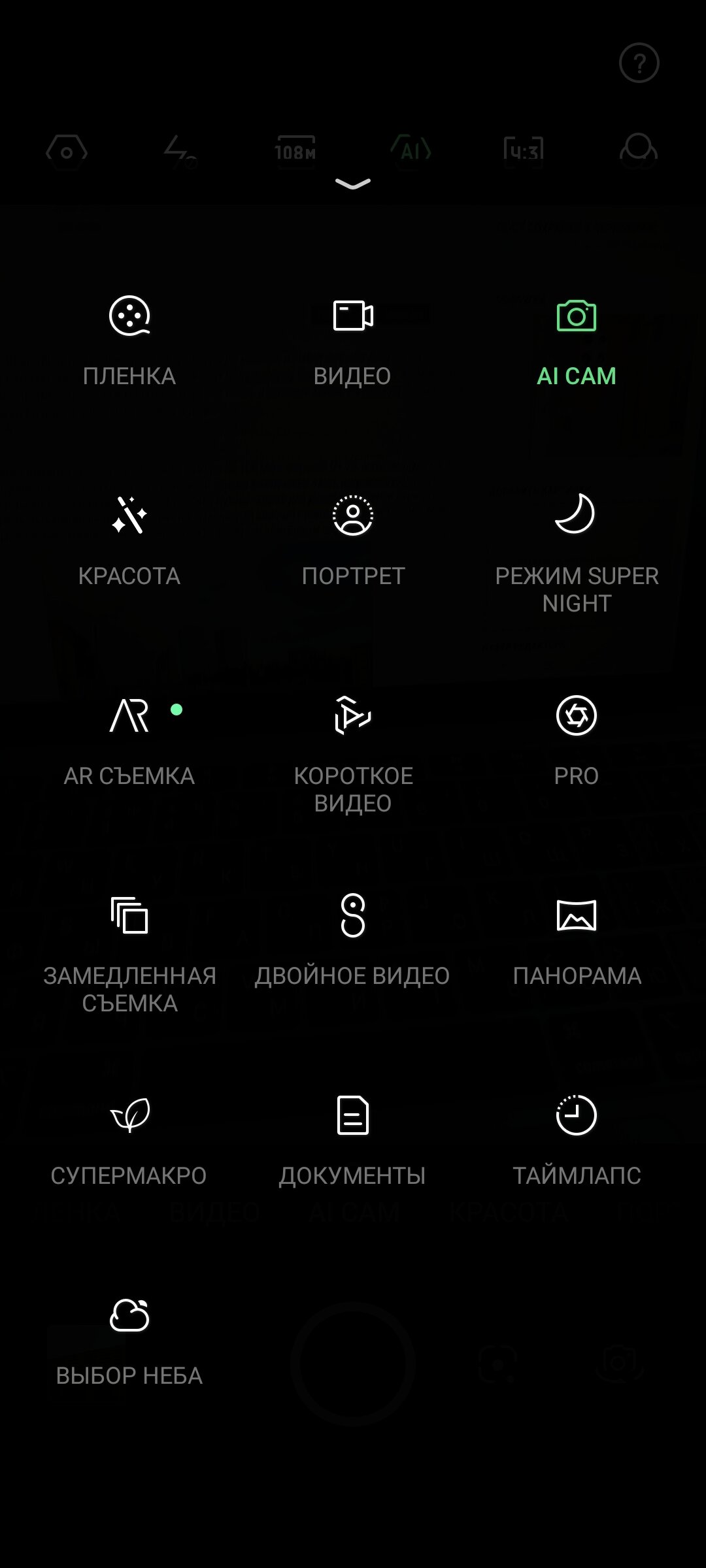Choose the AI CAM mode
The width and height of the screenshot is (706, 1568).
point(576,341)
